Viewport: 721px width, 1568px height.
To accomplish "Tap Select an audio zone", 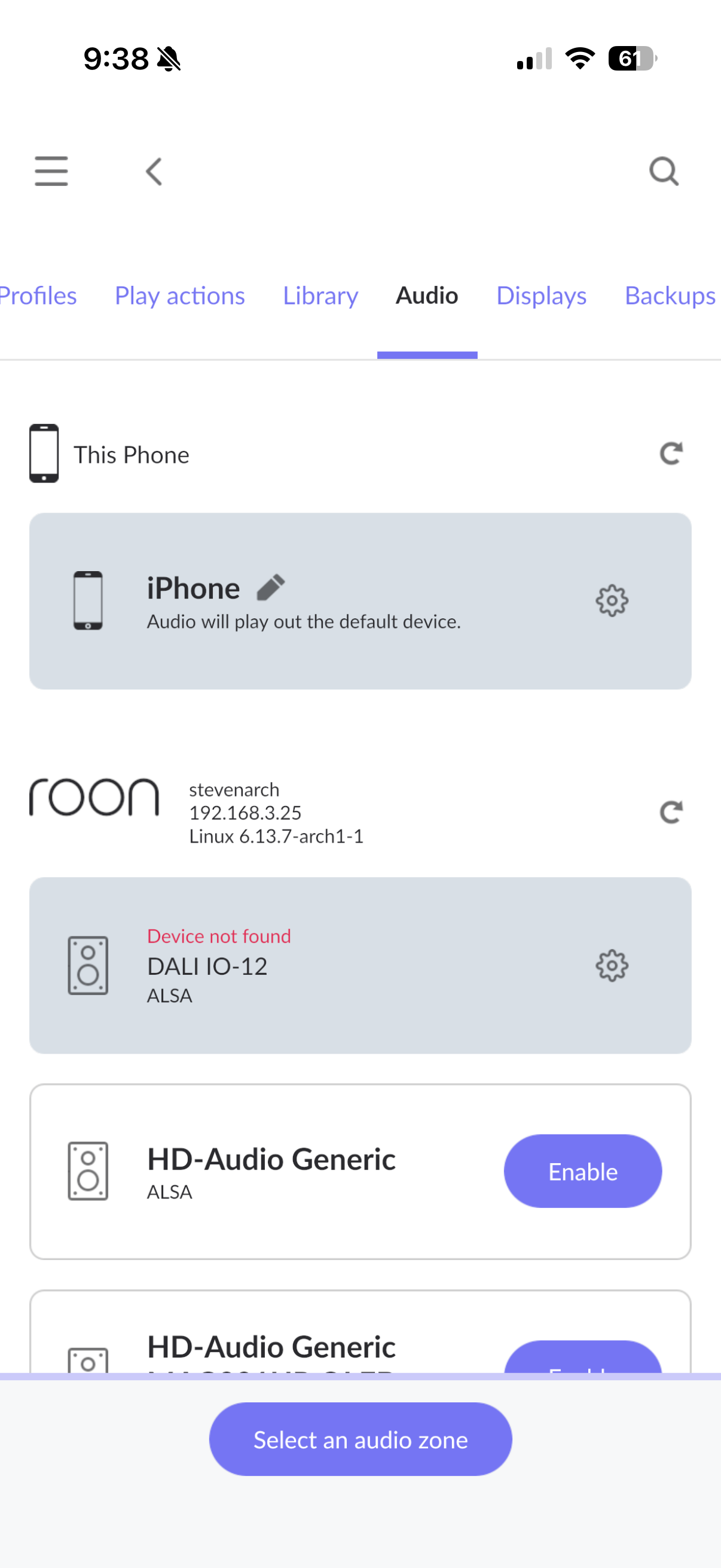I will point(360,1439).
